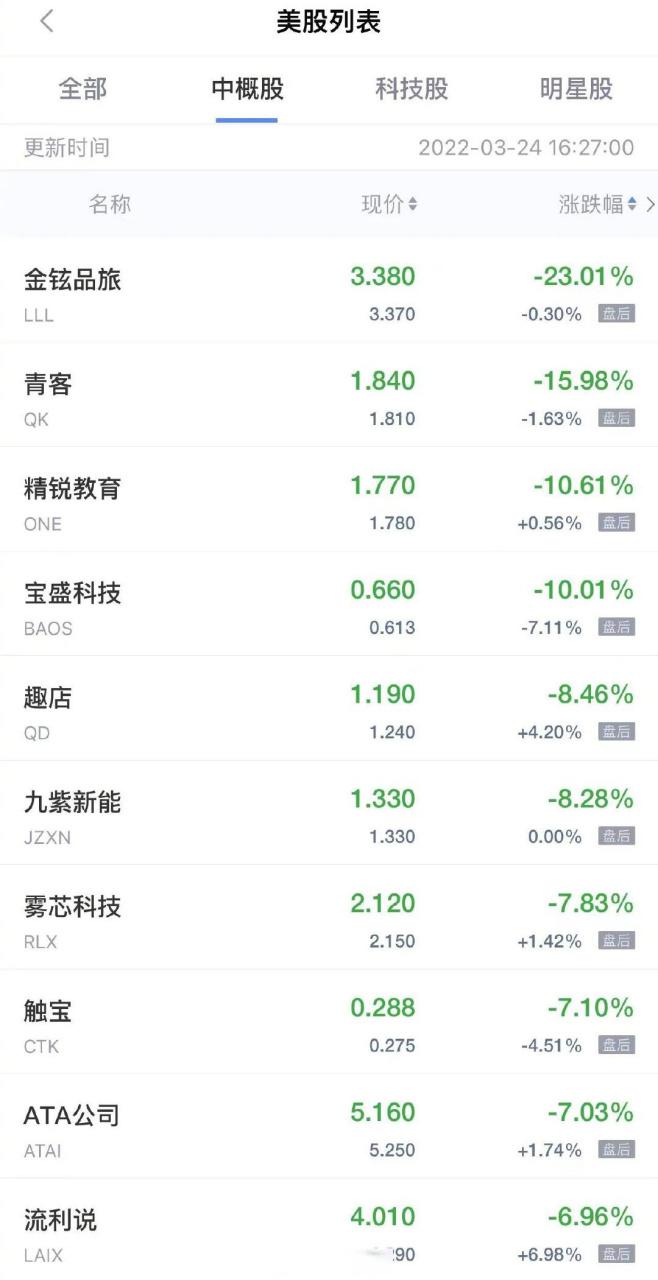Select the 中概股 tab

point(247,89)
